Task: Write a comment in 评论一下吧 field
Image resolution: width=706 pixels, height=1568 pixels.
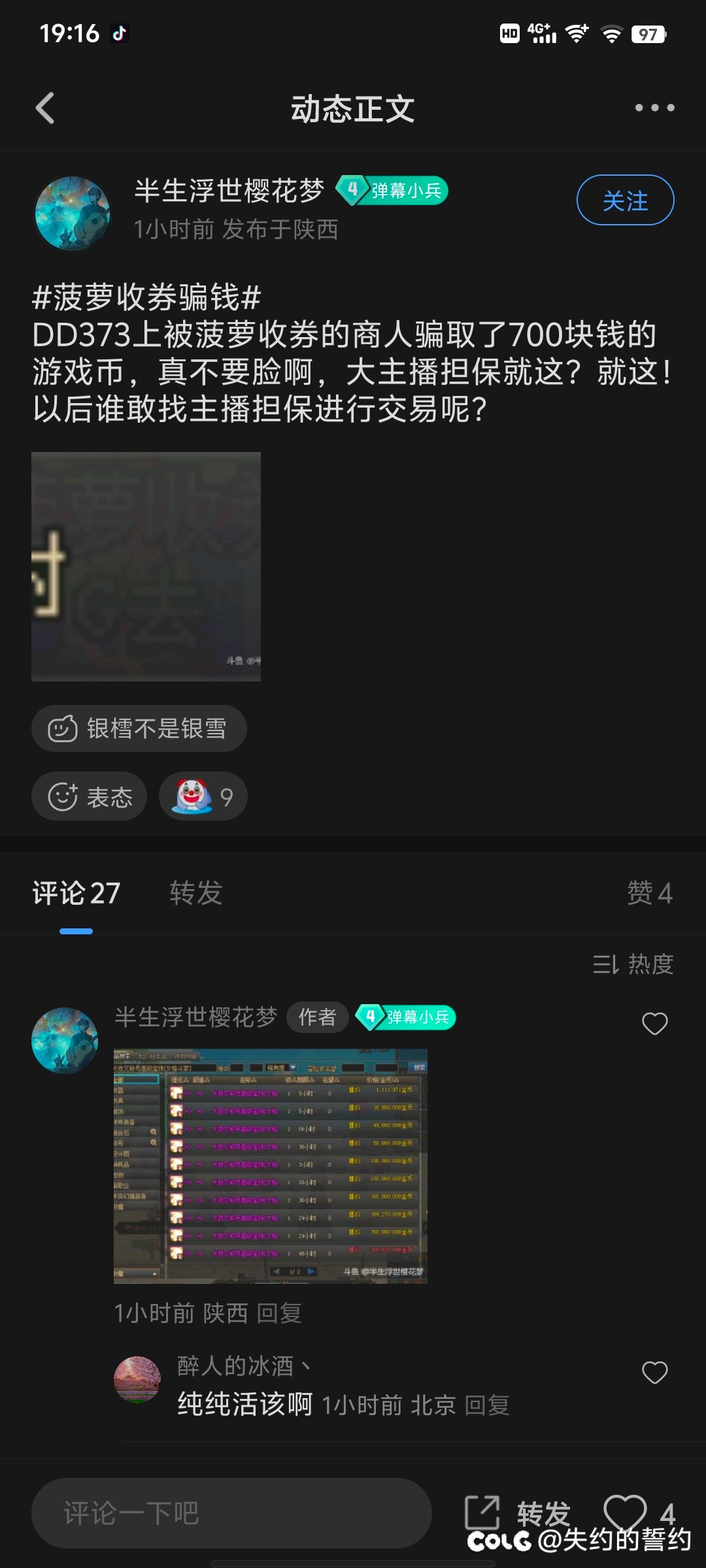Action: point(231,1512)
